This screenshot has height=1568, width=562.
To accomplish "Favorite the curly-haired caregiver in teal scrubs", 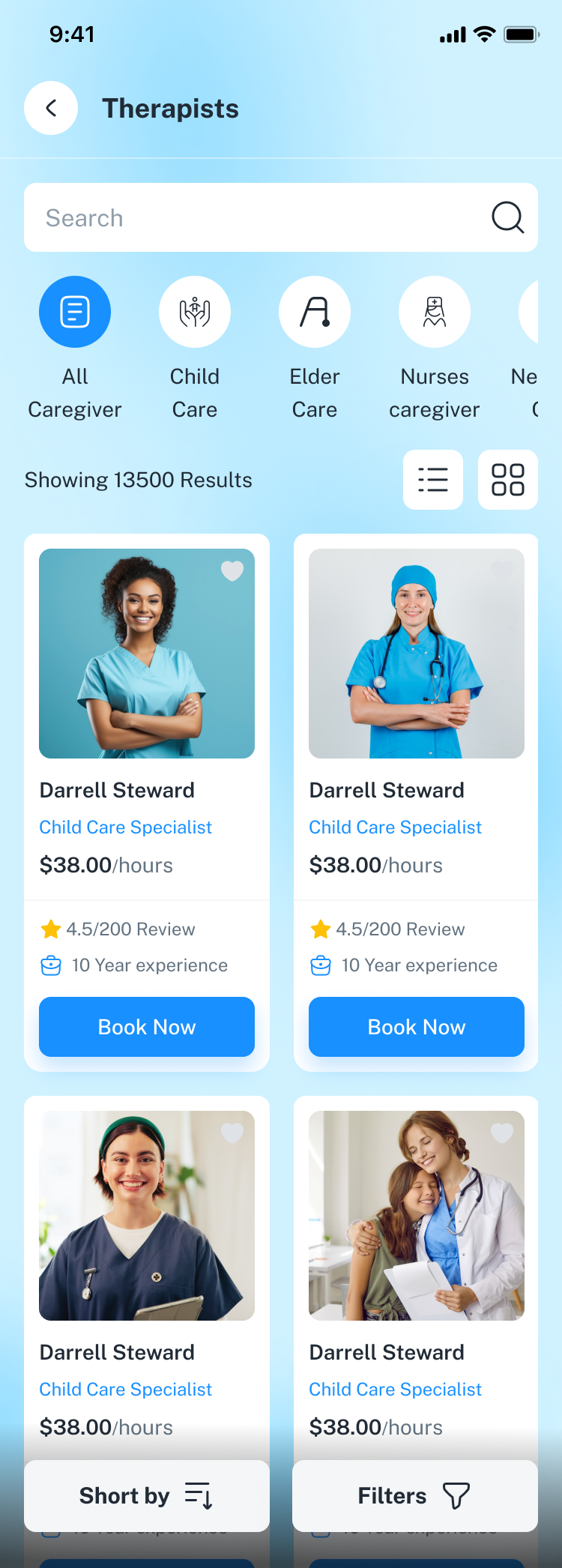I will (x=232, y=571).
